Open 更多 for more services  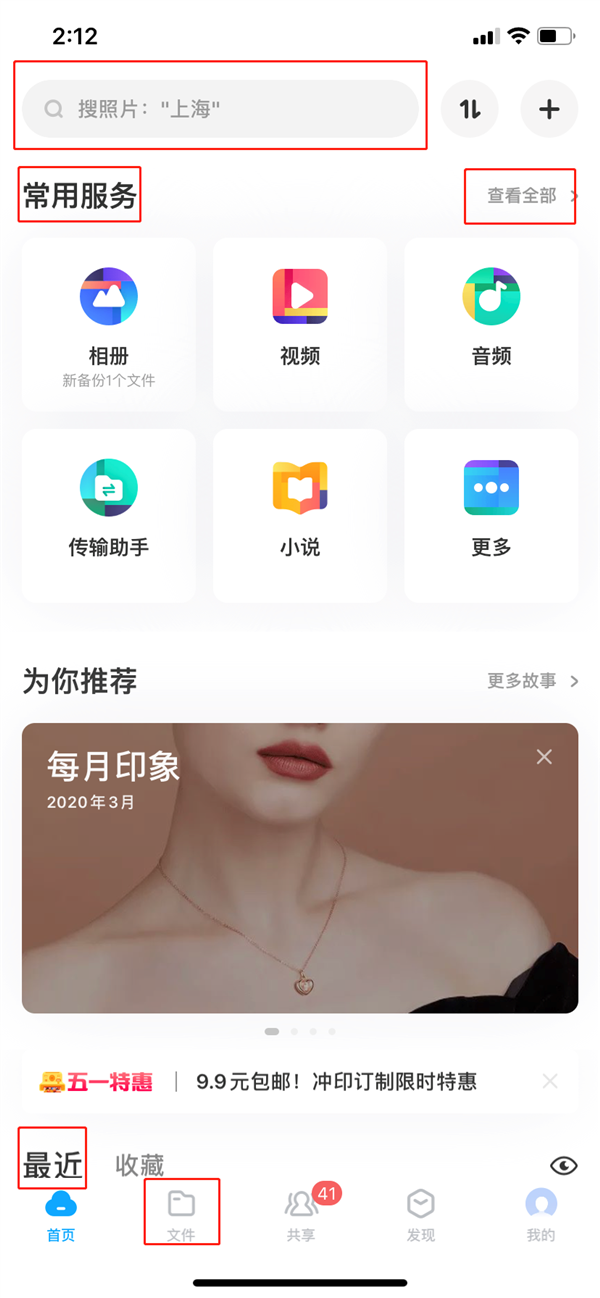pos(491,515)
